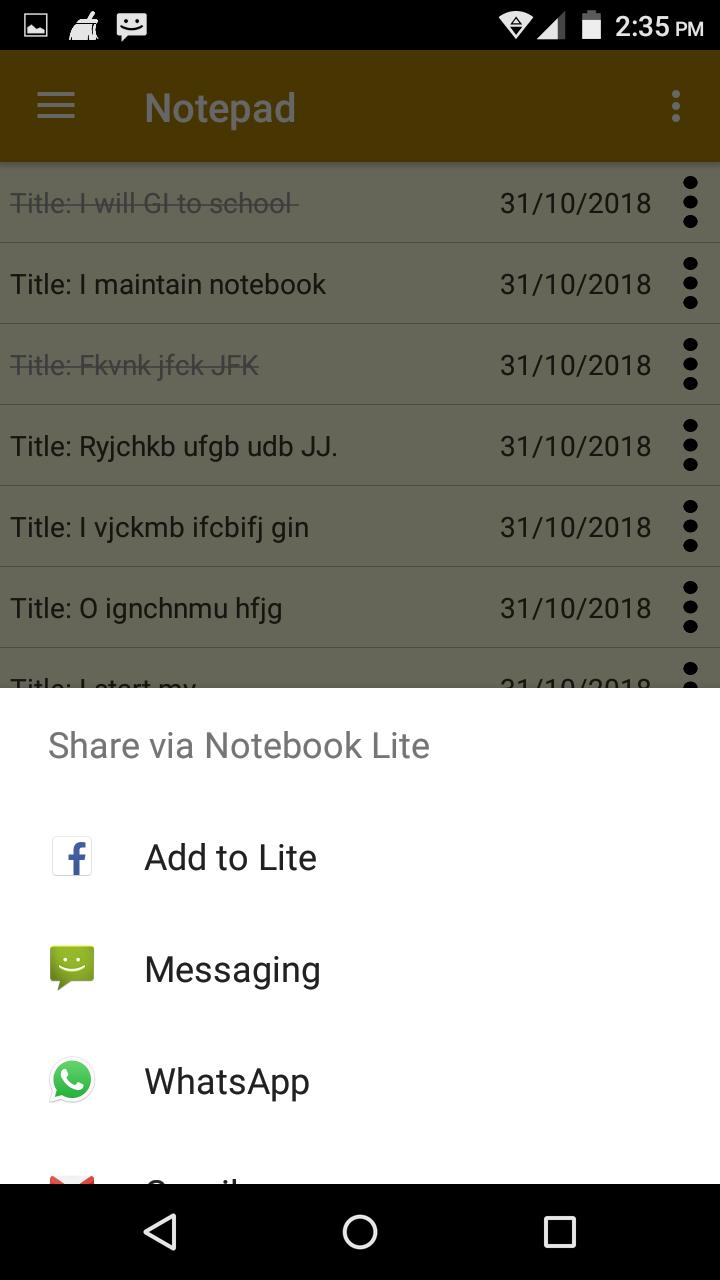
Task: Open recent apps overview
Action: point(560,1232)
